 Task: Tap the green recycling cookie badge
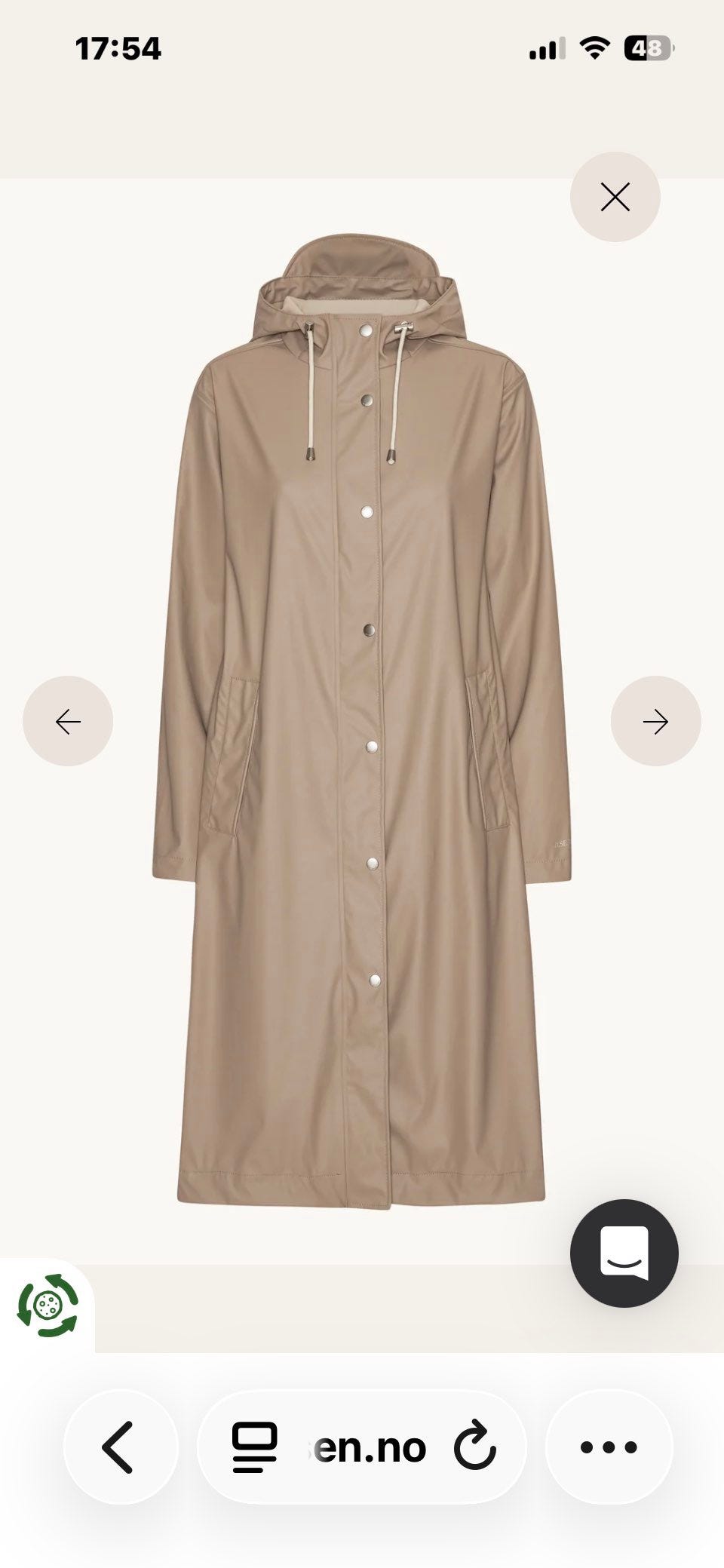48,1306
